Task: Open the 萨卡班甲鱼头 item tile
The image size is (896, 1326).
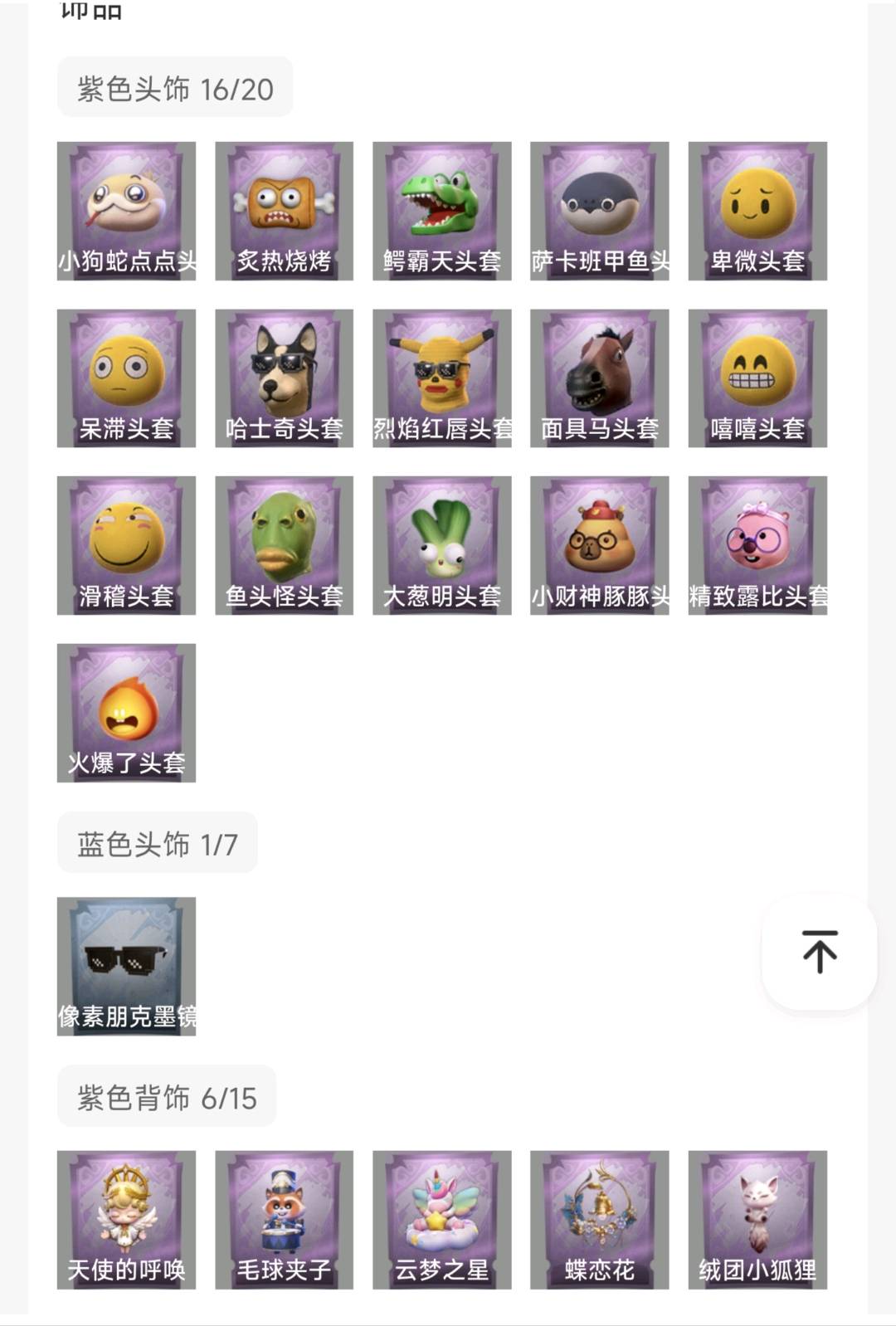Action: point(599,211)
